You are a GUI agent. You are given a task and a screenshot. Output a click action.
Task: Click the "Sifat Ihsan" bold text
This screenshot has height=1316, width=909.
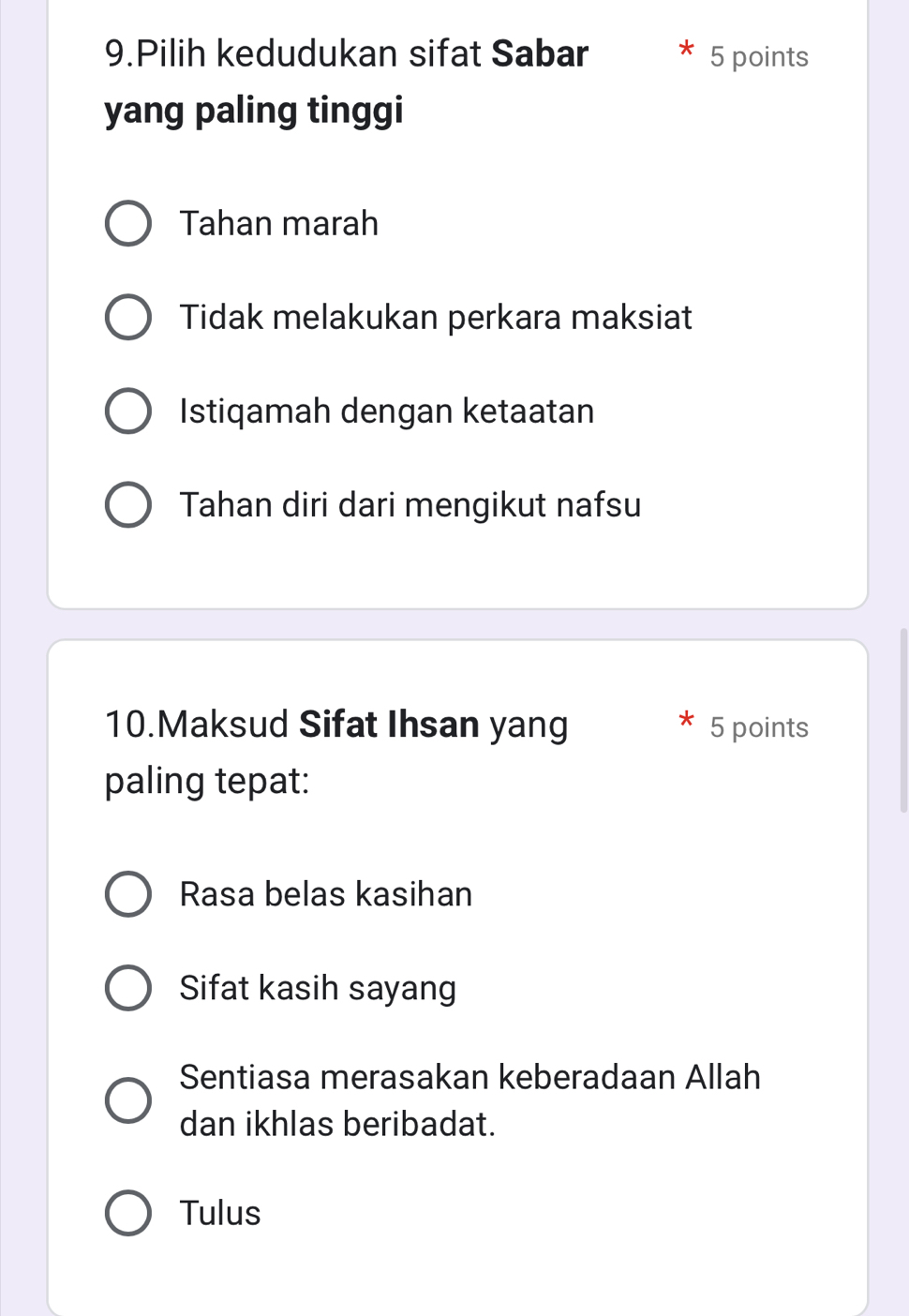390,724
